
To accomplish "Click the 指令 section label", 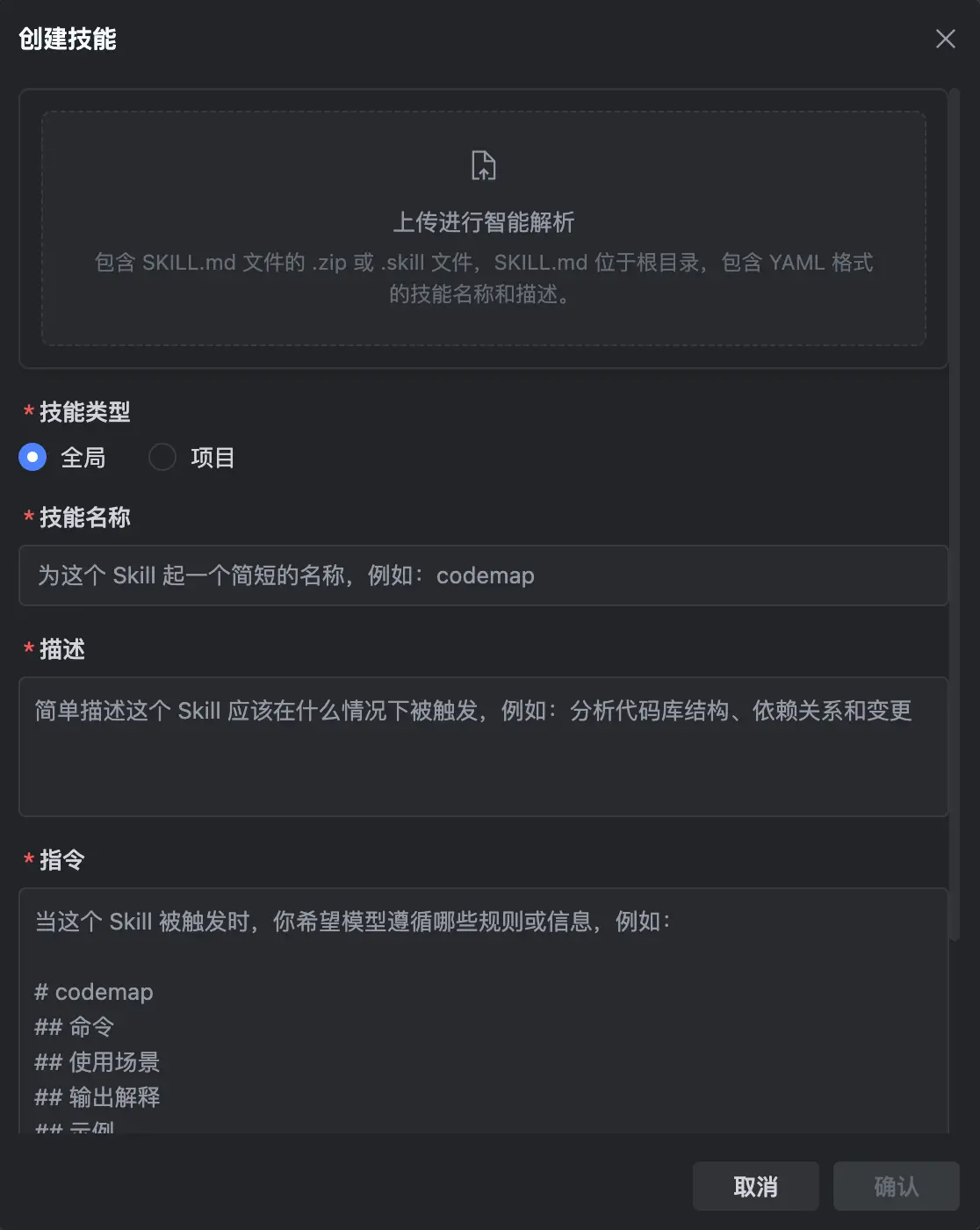I will point(61,860).
